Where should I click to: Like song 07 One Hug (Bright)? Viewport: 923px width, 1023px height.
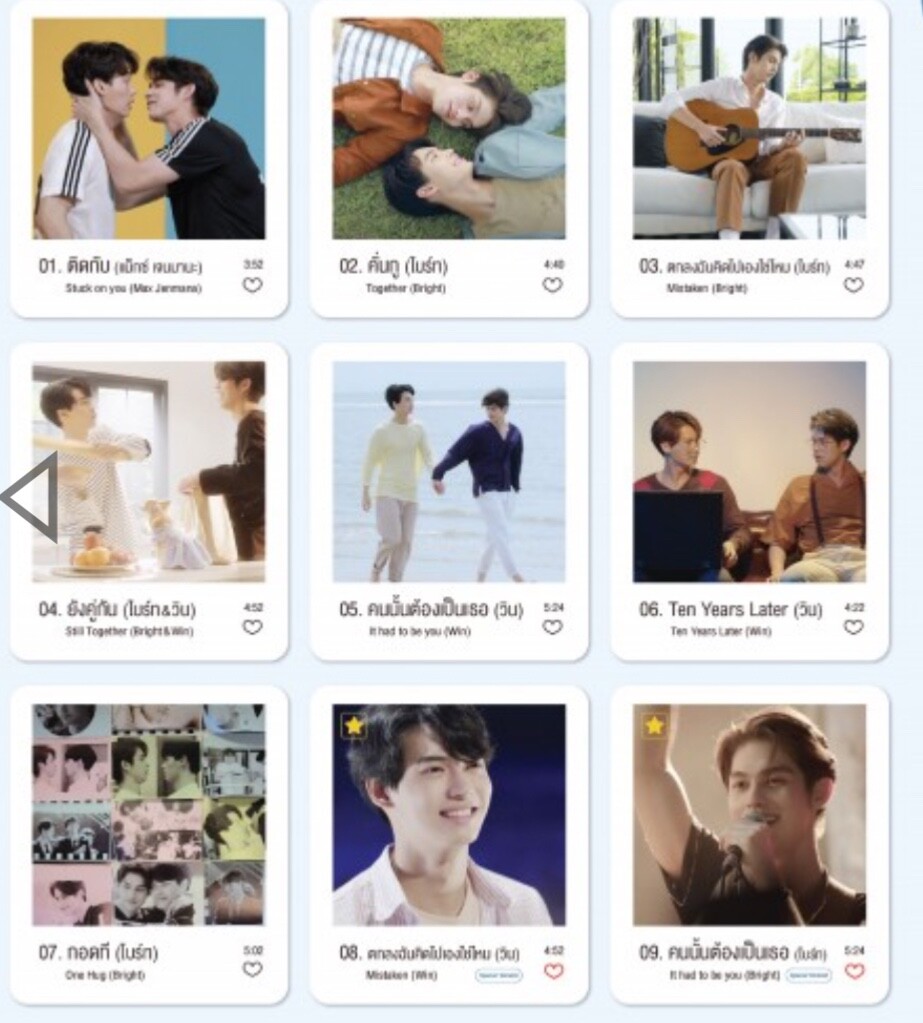[253, 969]
